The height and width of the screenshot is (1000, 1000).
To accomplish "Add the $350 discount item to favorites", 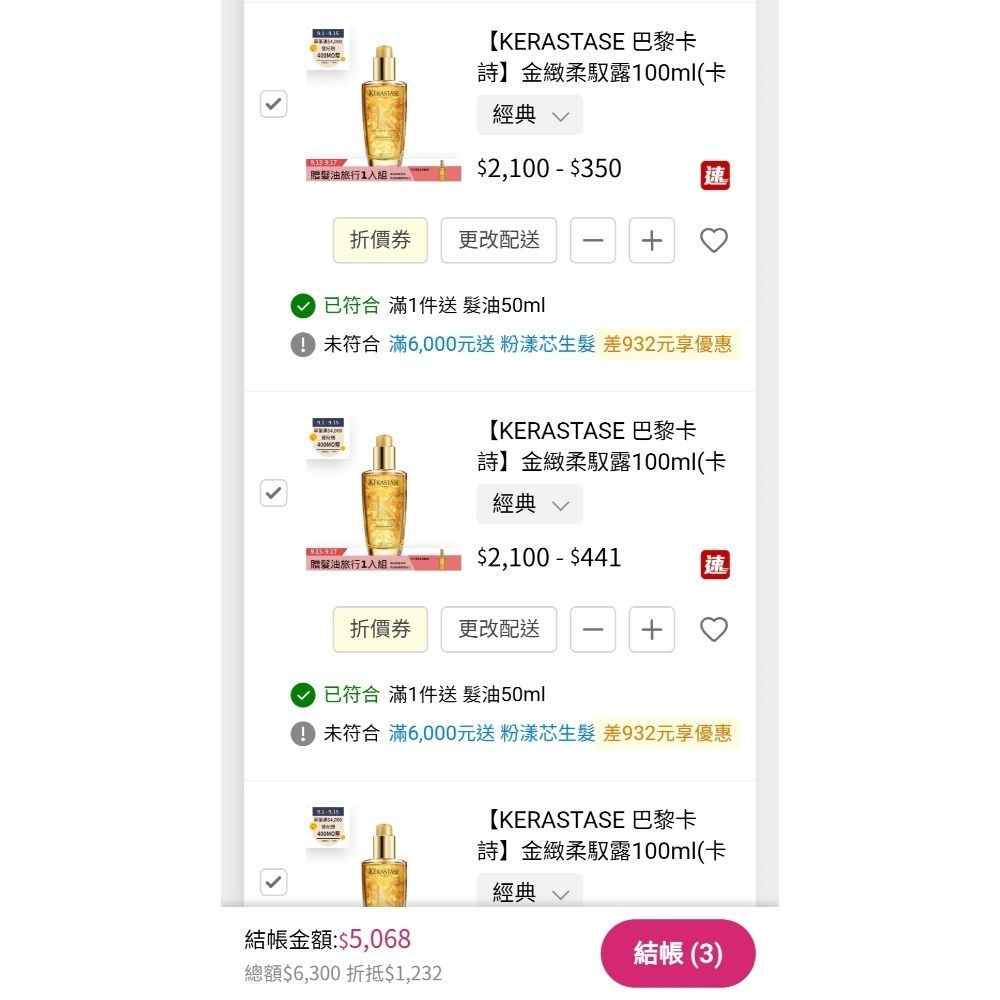I will click(713, 241).
